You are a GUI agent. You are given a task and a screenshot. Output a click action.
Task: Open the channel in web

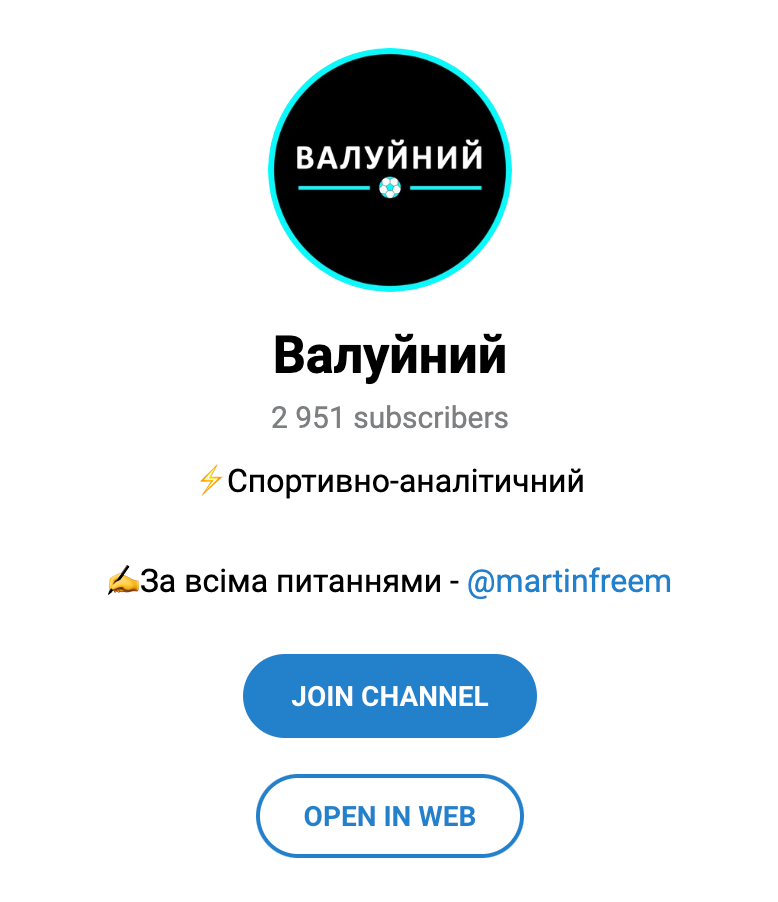(389, 816)
